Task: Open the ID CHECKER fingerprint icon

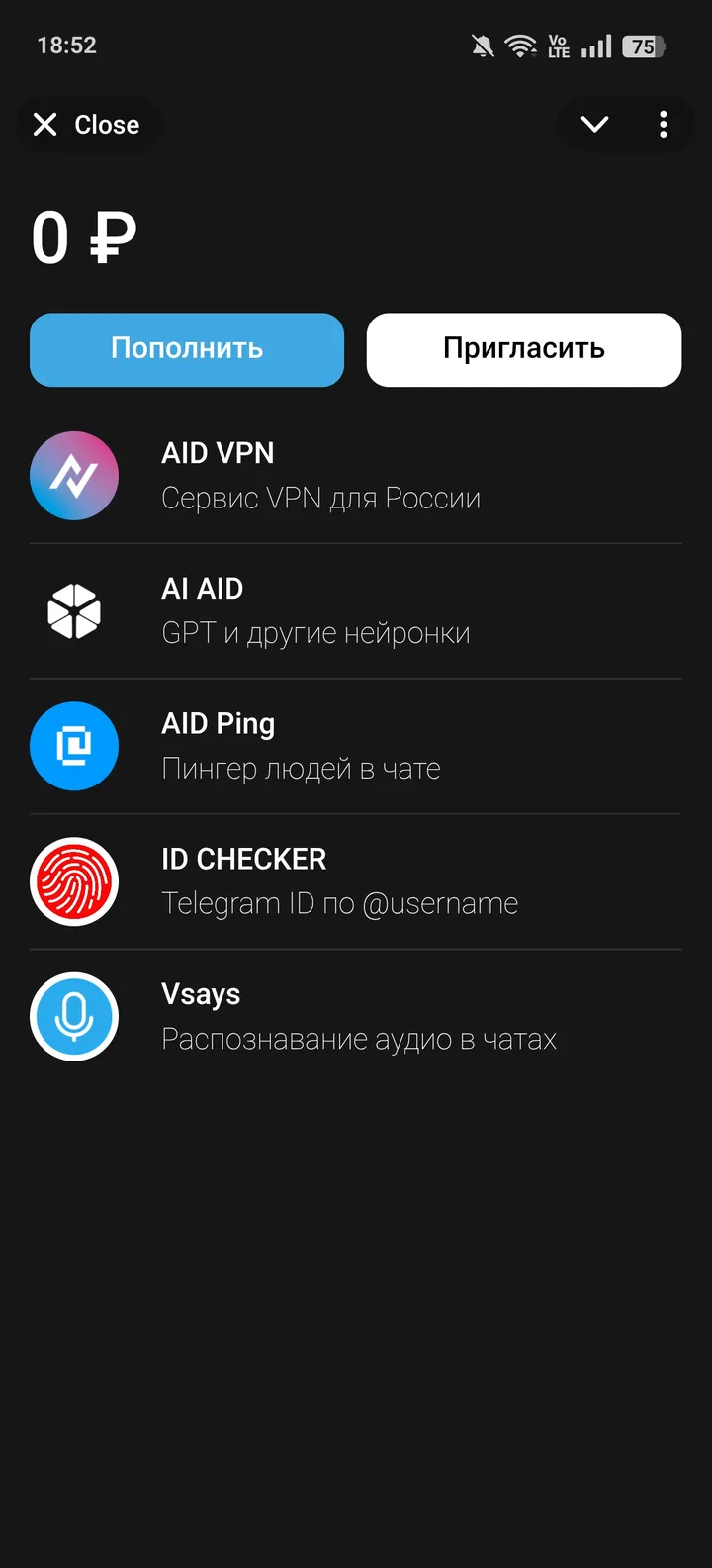Action: [74, 881]
